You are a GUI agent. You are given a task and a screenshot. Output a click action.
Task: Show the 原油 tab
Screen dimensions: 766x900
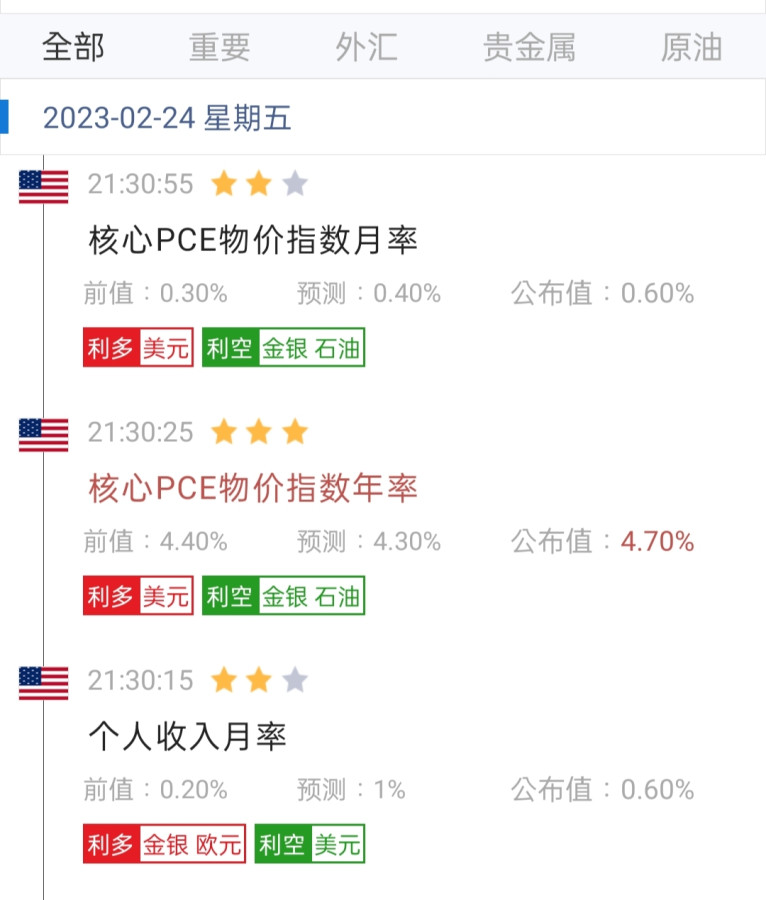691,47
